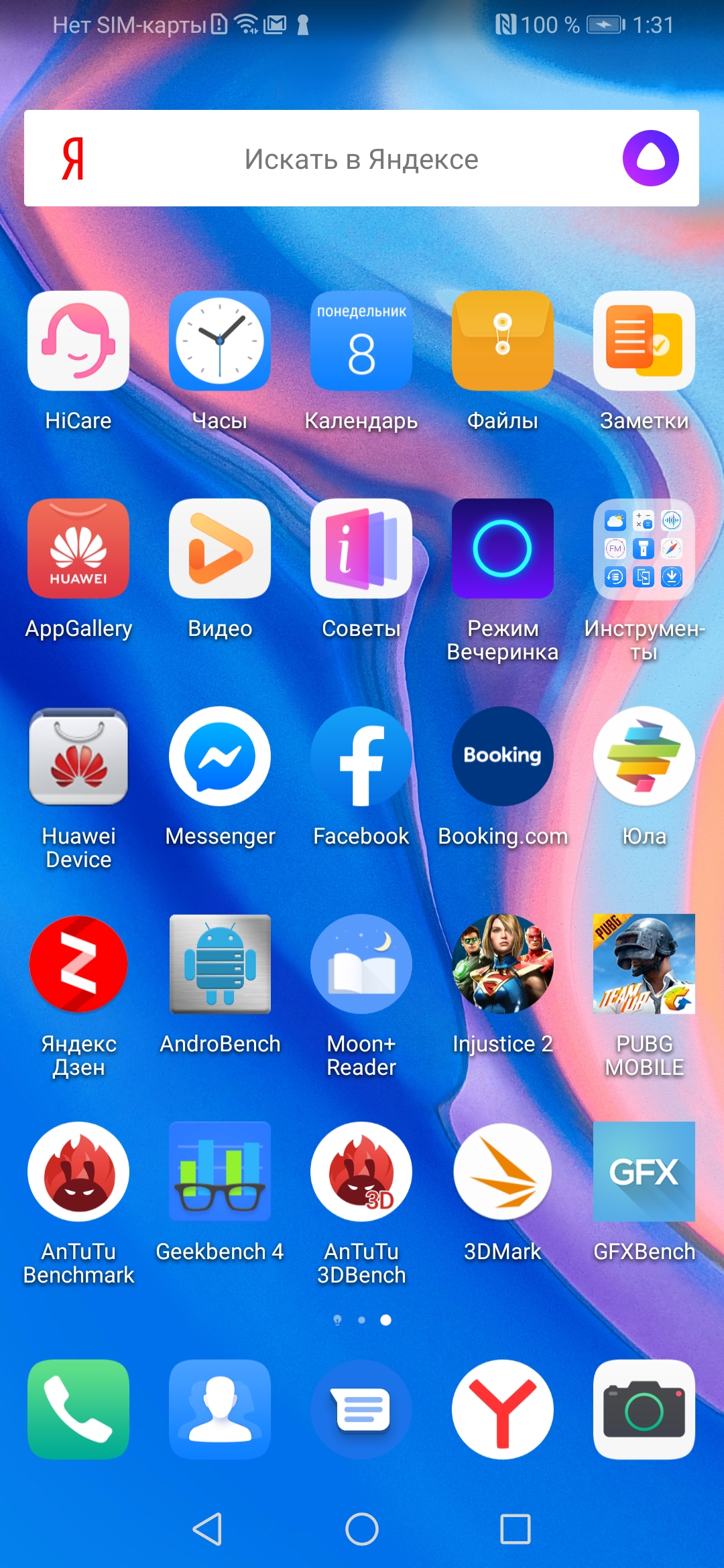
Task: Launch the Заметки notes app
Action: [x=644, y=341]
